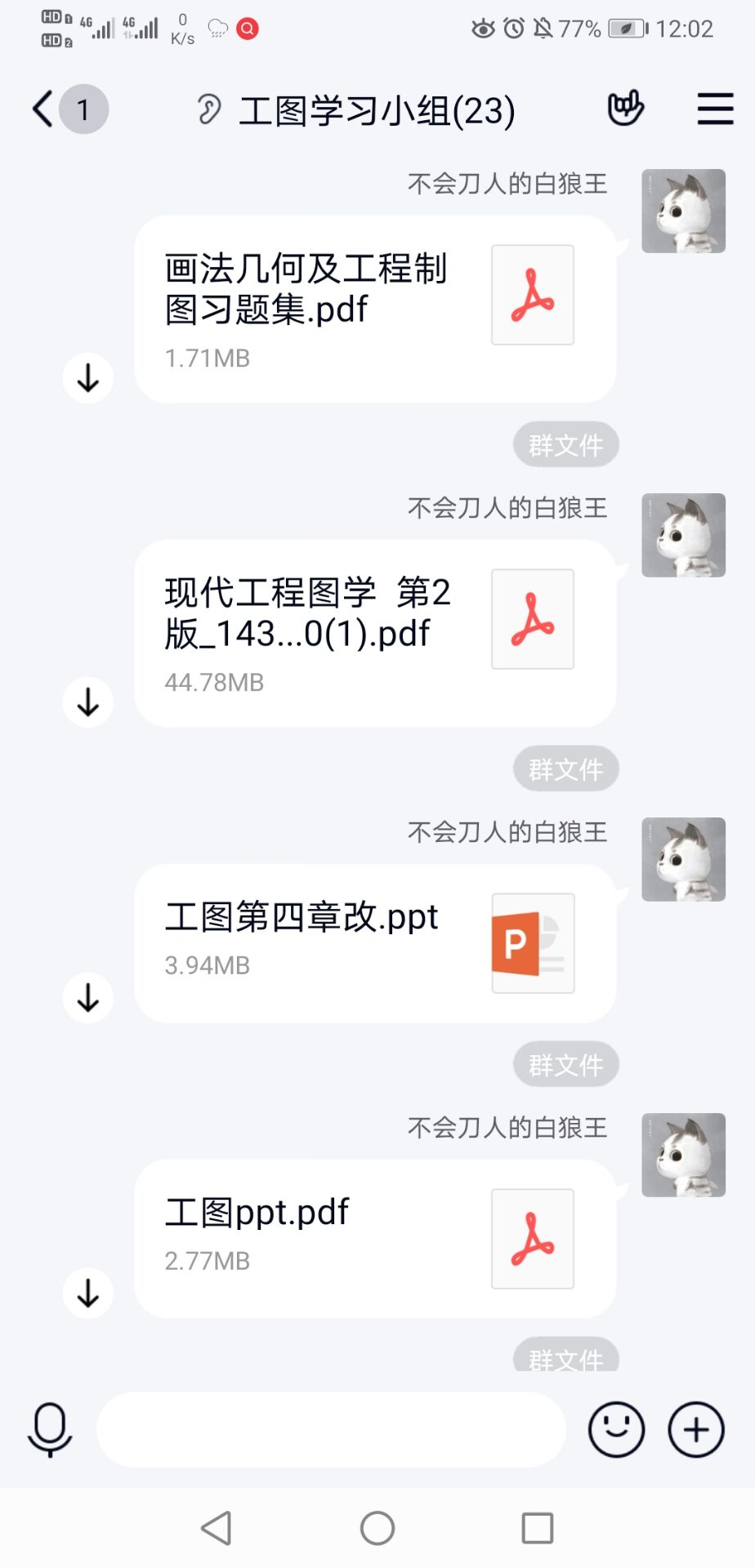
Task: Tap 群文件 chip under the ppt file
Action: (565, 1064)
